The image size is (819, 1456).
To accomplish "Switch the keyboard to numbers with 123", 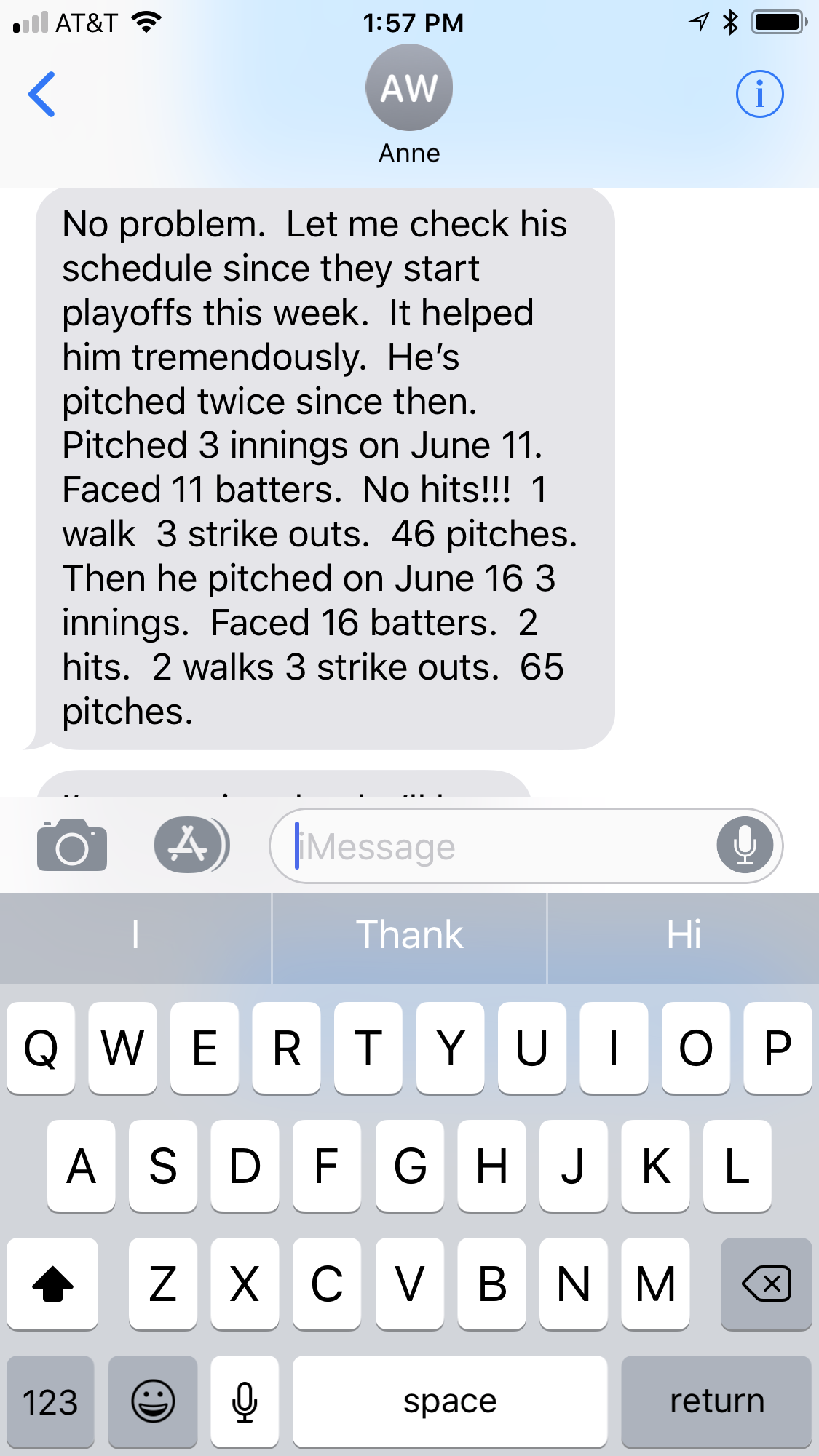I will click(x=50, y=1401).
